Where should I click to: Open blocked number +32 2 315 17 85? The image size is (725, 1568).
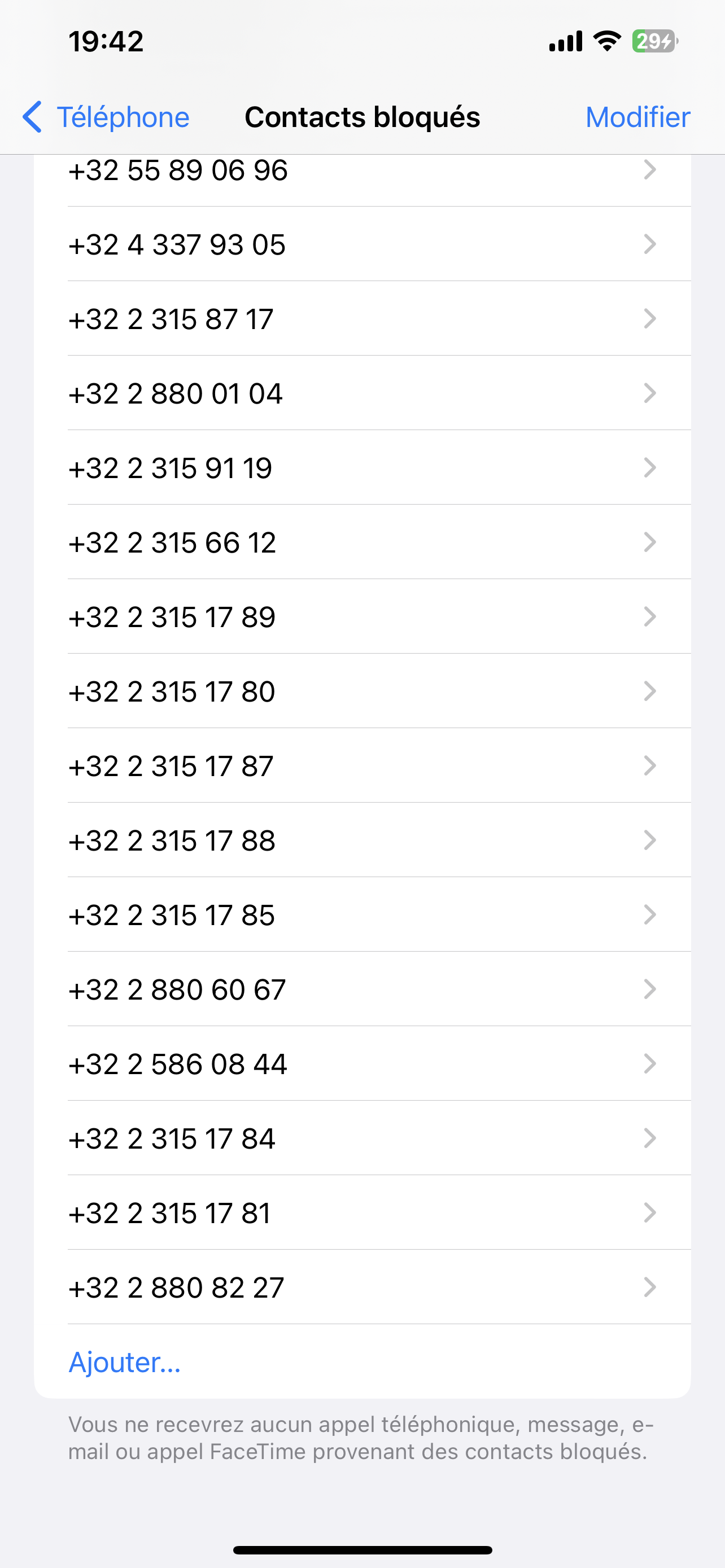[362, 915]
